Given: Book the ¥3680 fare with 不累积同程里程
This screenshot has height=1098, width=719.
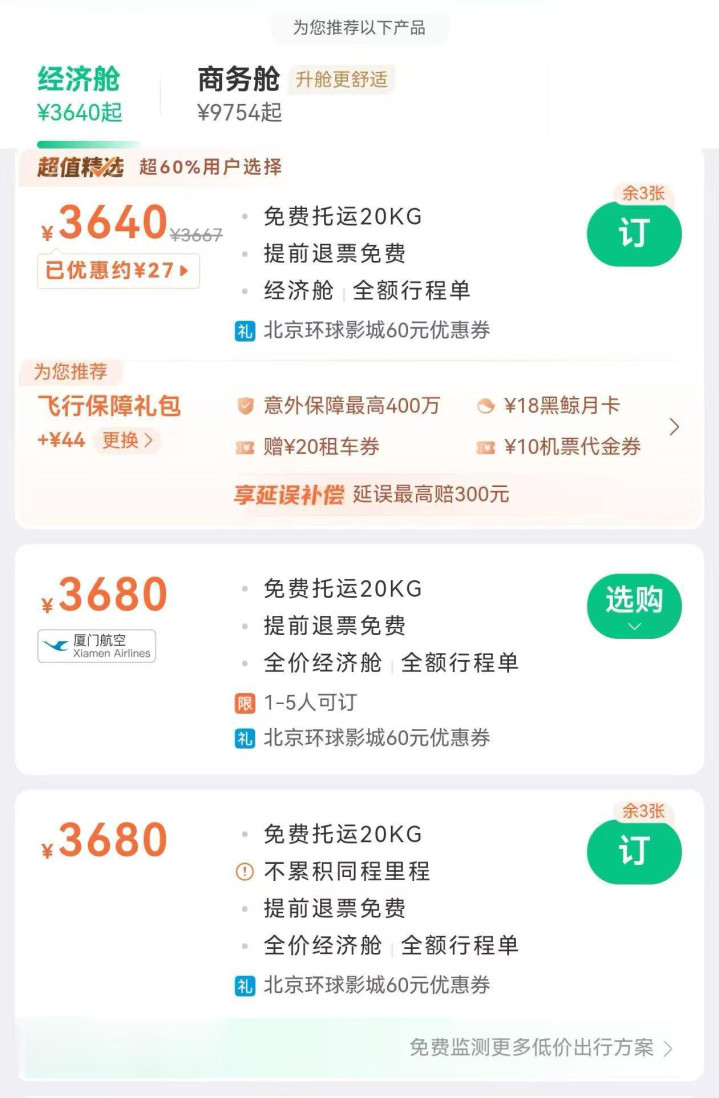Looking at the screenshot, I should click(633, 851).
